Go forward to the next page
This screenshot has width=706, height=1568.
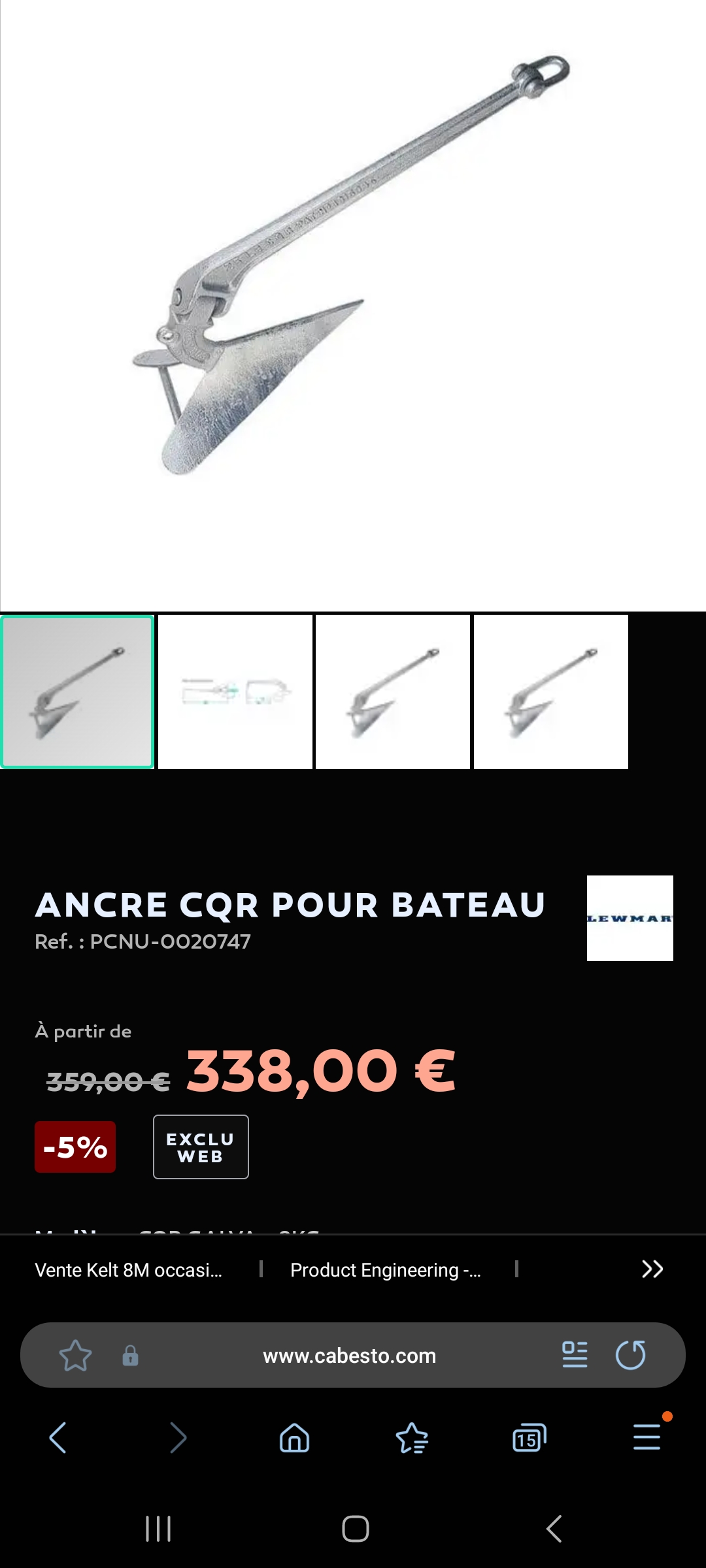pos(177,1438)
